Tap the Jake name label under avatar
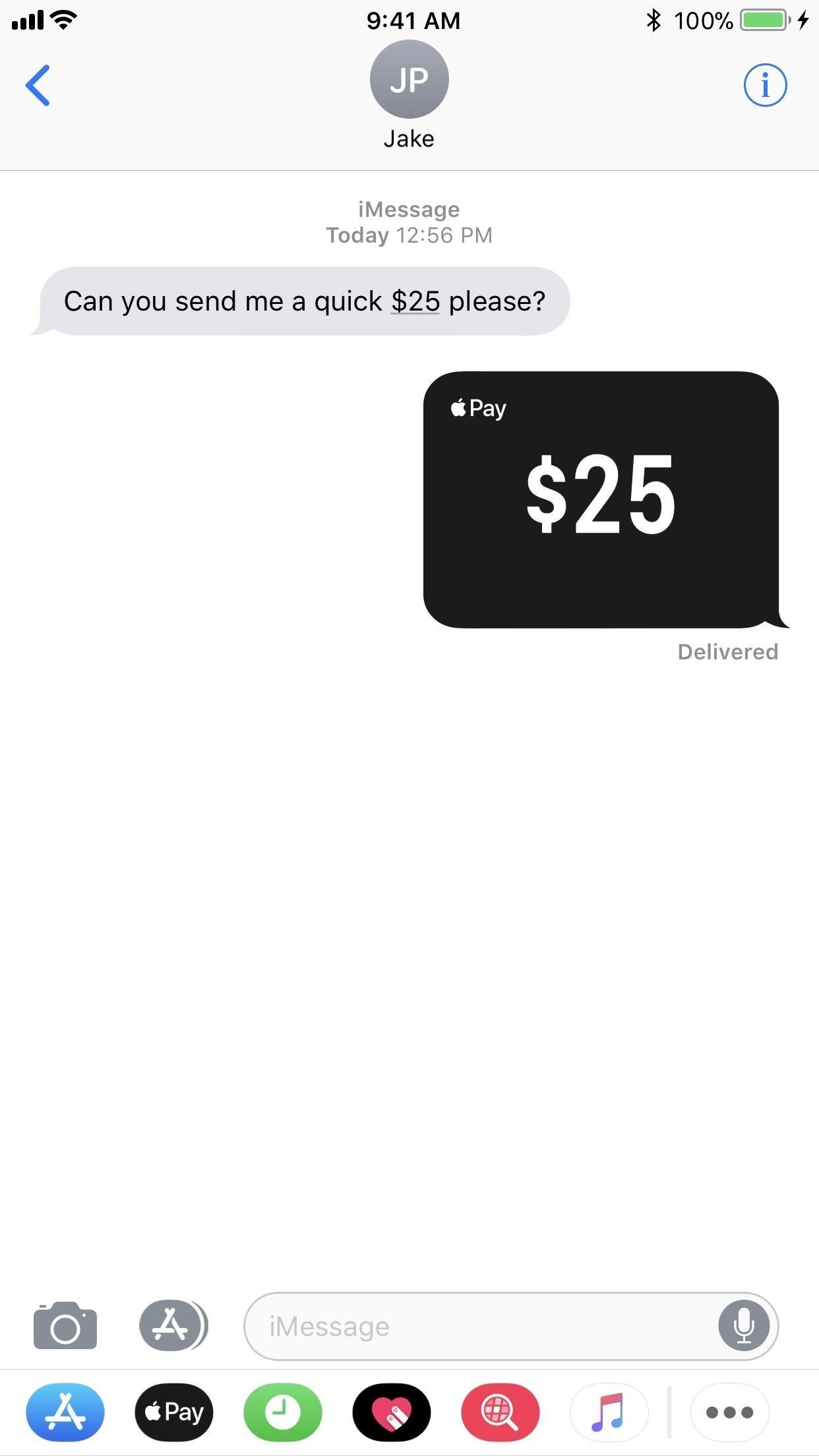The height and width of the screenshot is (1456, 819). (x=409, y=138)
